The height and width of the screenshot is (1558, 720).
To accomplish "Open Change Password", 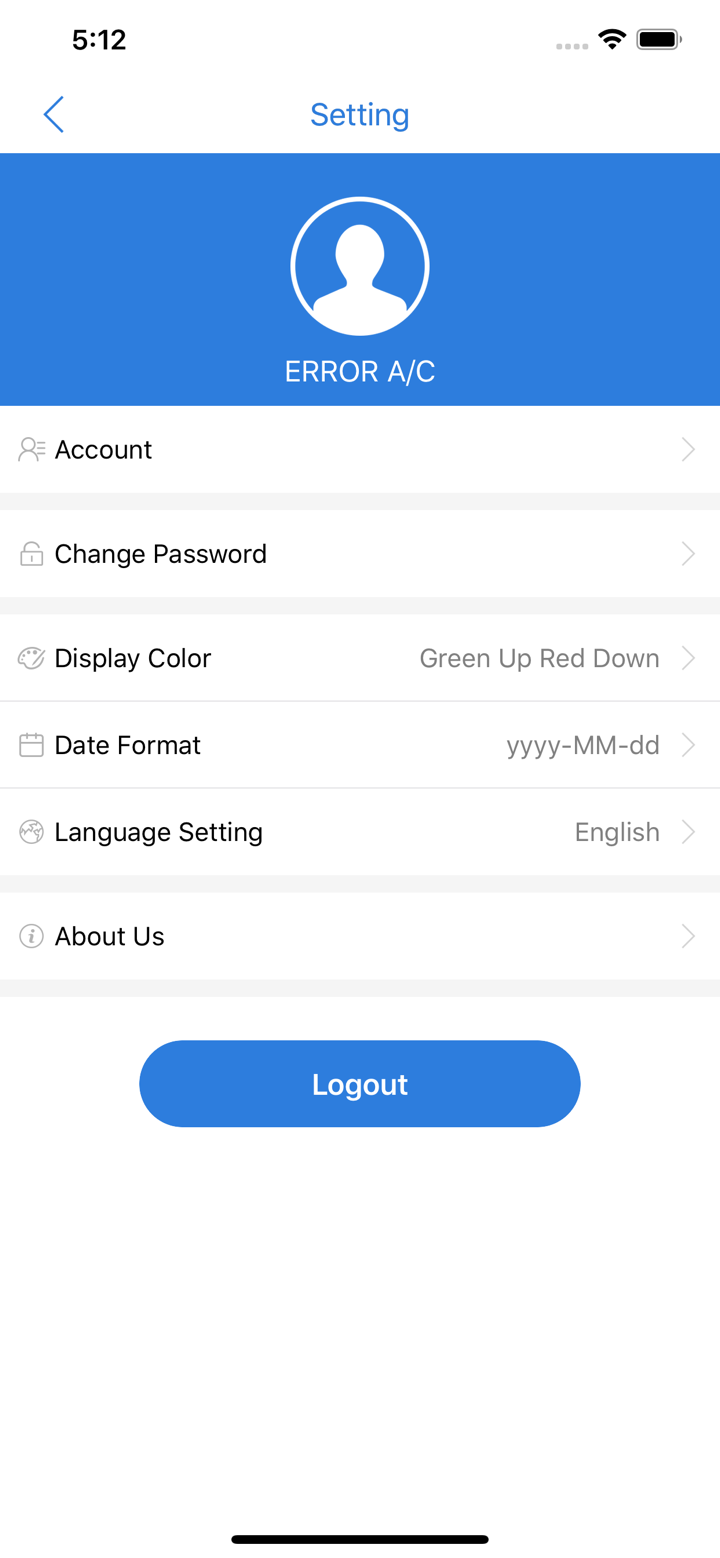I will pyautogui.click(x=360, y=554).
